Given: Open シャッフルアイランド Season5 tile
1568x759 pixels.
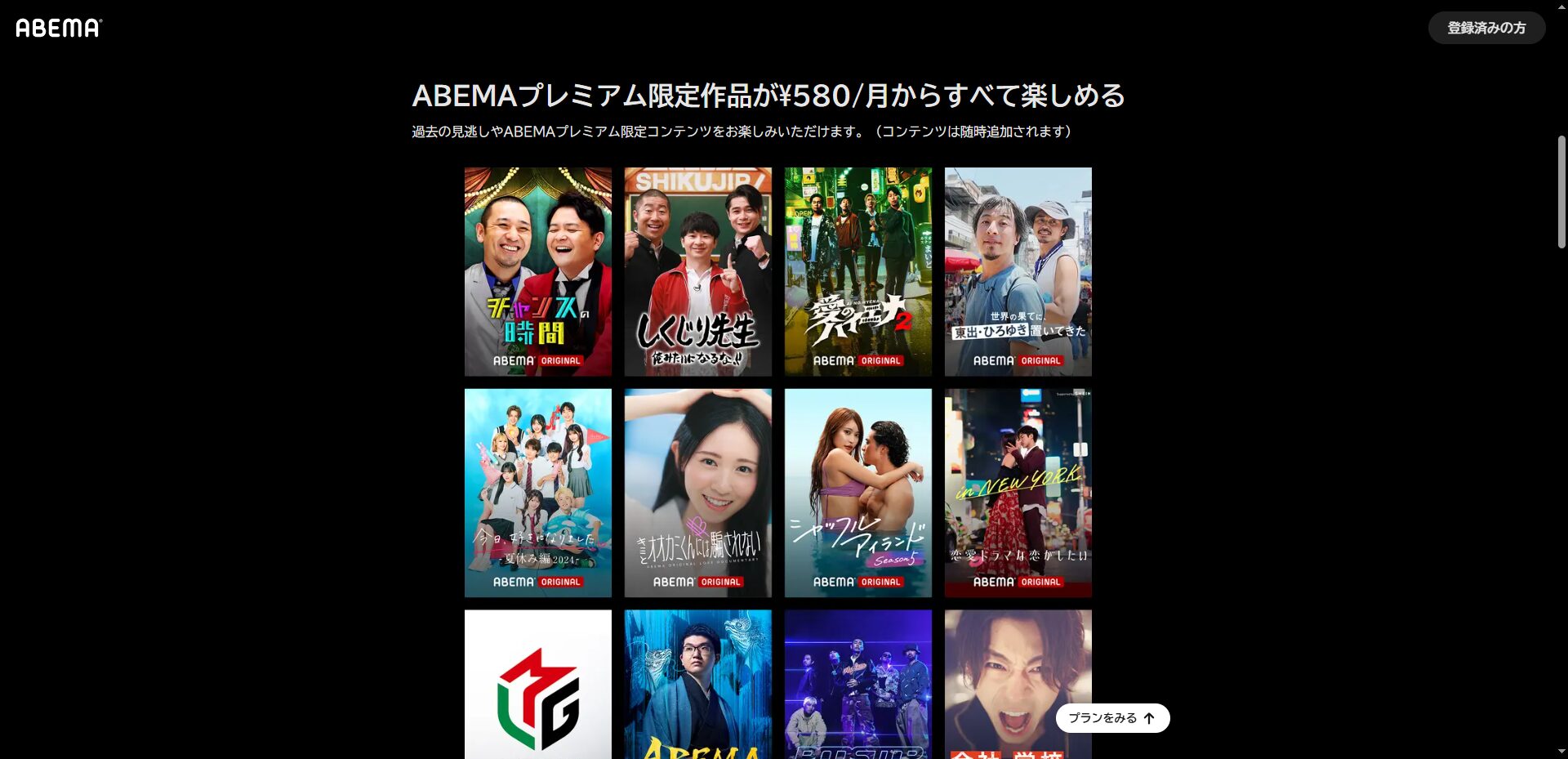Looking at the screenshot, I should click(x=857, y=493).
